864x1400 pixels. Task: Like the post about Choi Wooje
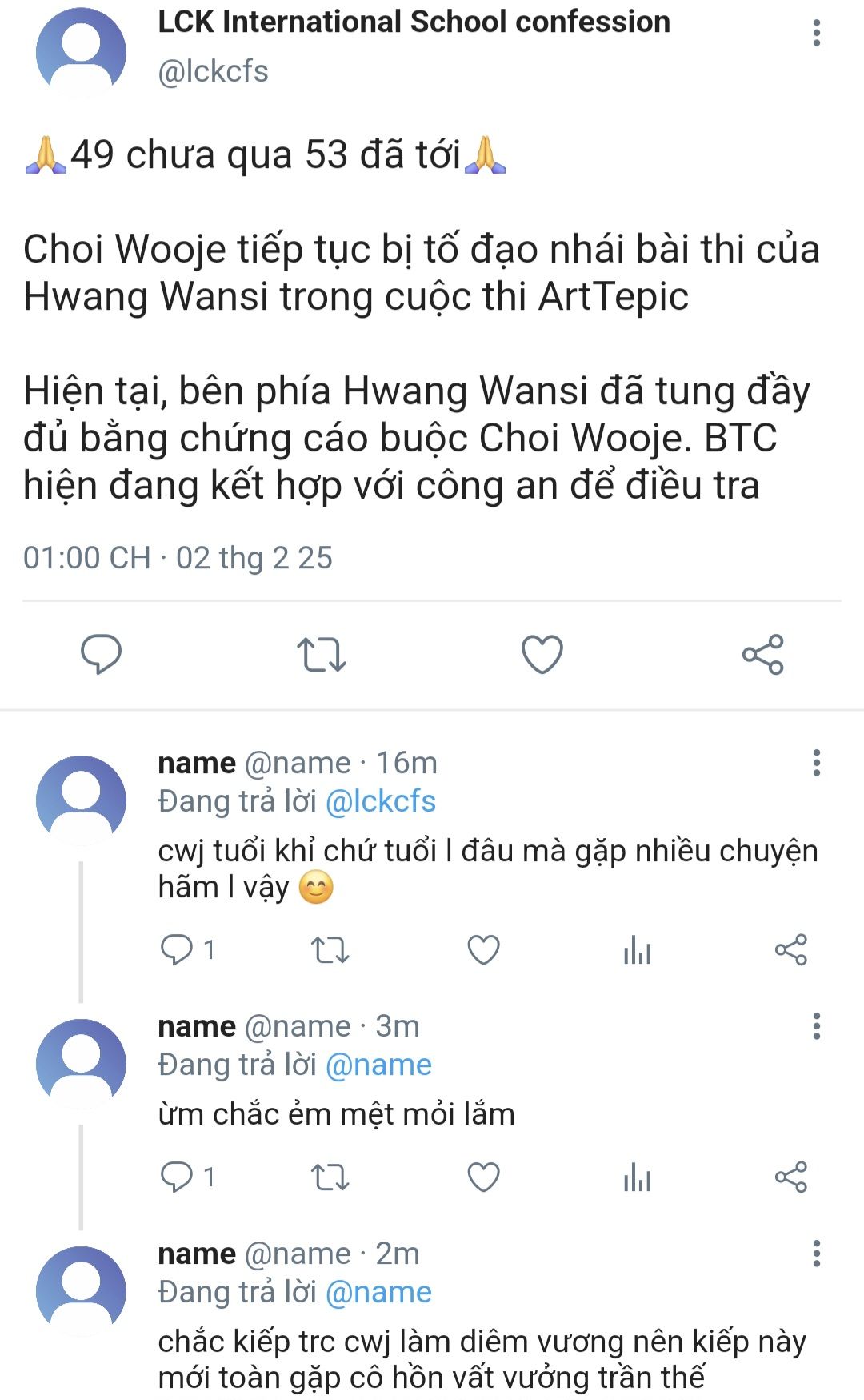coord(542,654)
